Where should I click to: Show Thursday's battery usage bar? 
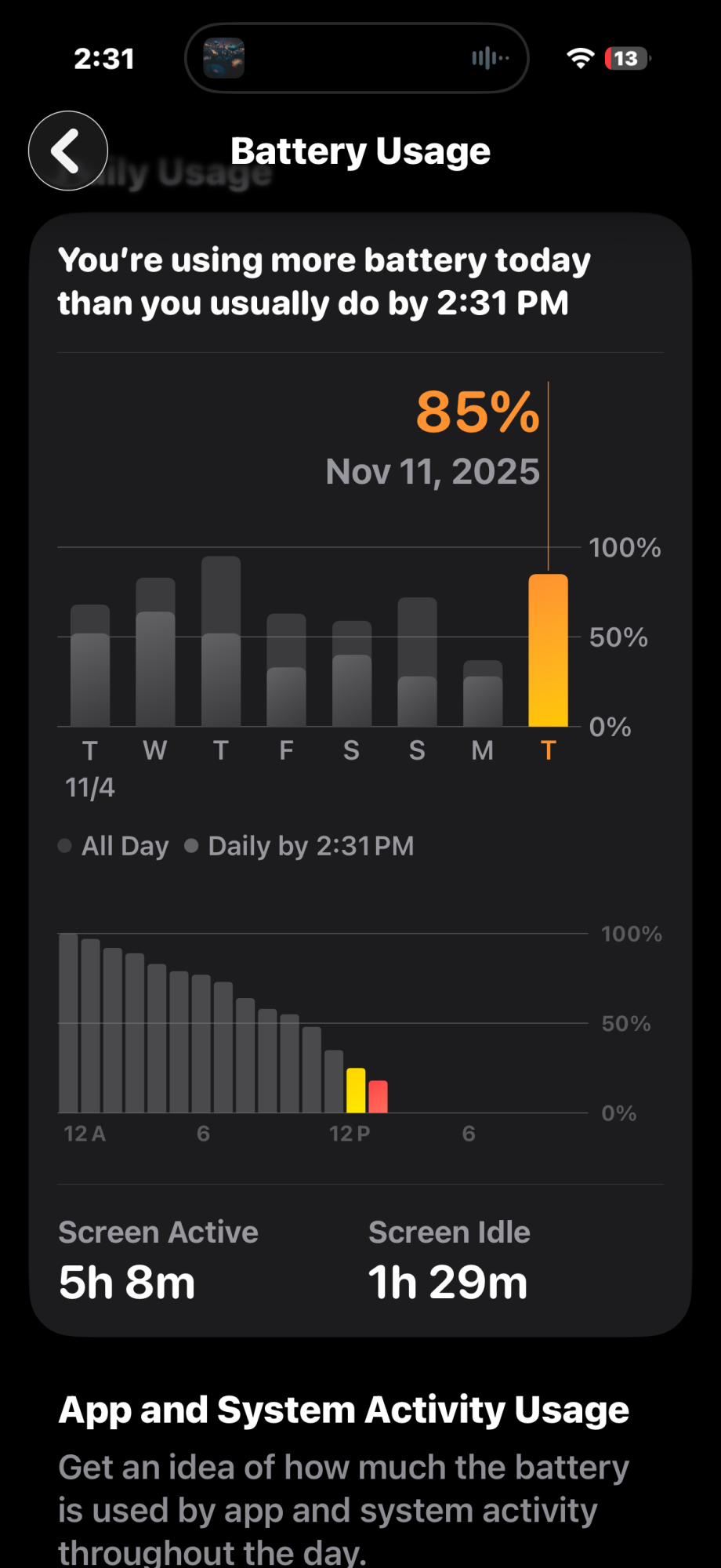coord(221,643)
